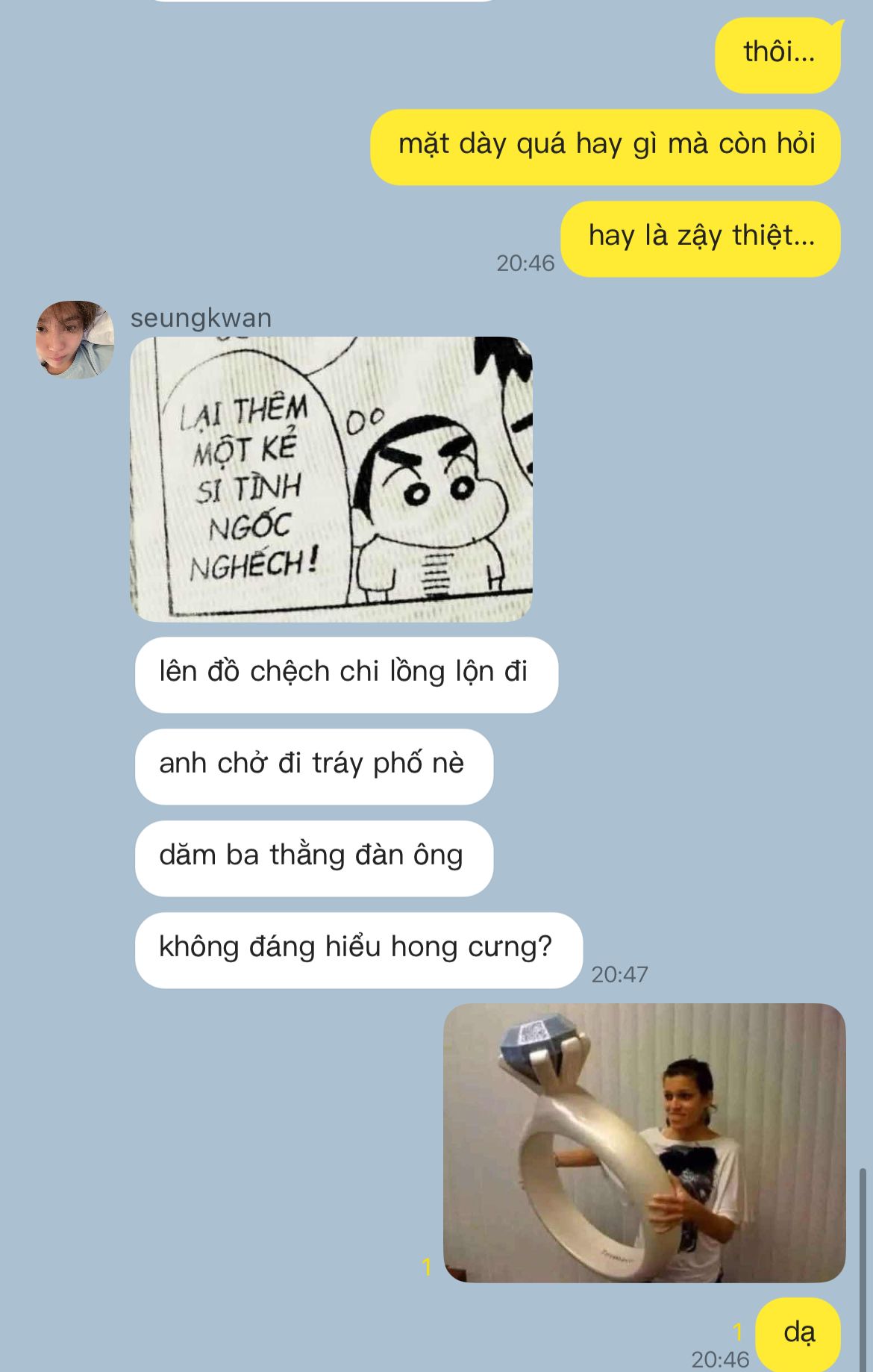Open the giant ring photo message

(644, 1143)
